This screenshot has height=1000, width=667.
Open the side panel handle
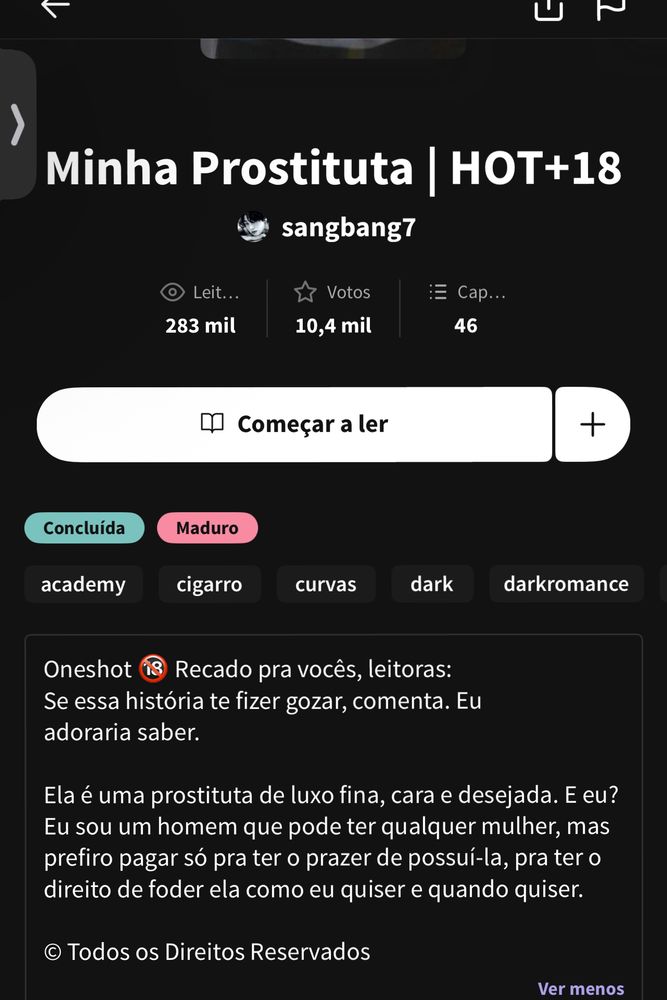coord(17,124)
